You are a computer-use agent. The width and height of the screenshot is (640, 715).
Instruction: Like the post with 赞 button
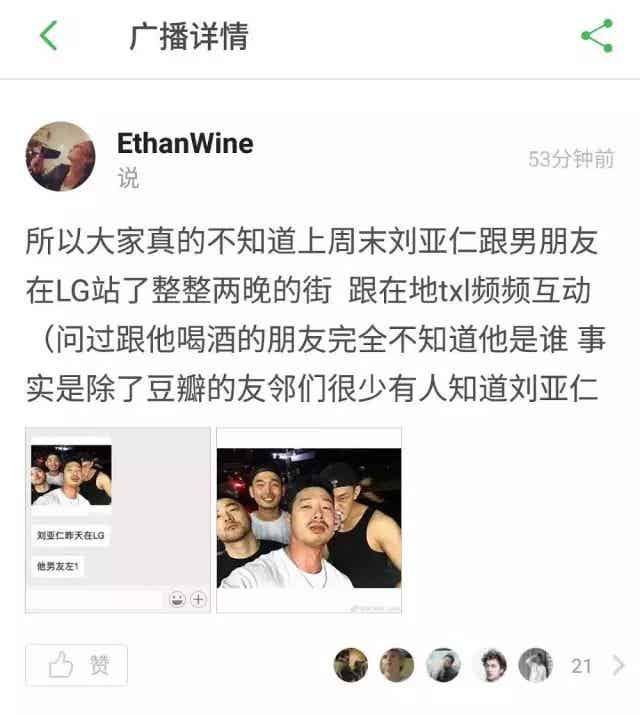(77, 665)
